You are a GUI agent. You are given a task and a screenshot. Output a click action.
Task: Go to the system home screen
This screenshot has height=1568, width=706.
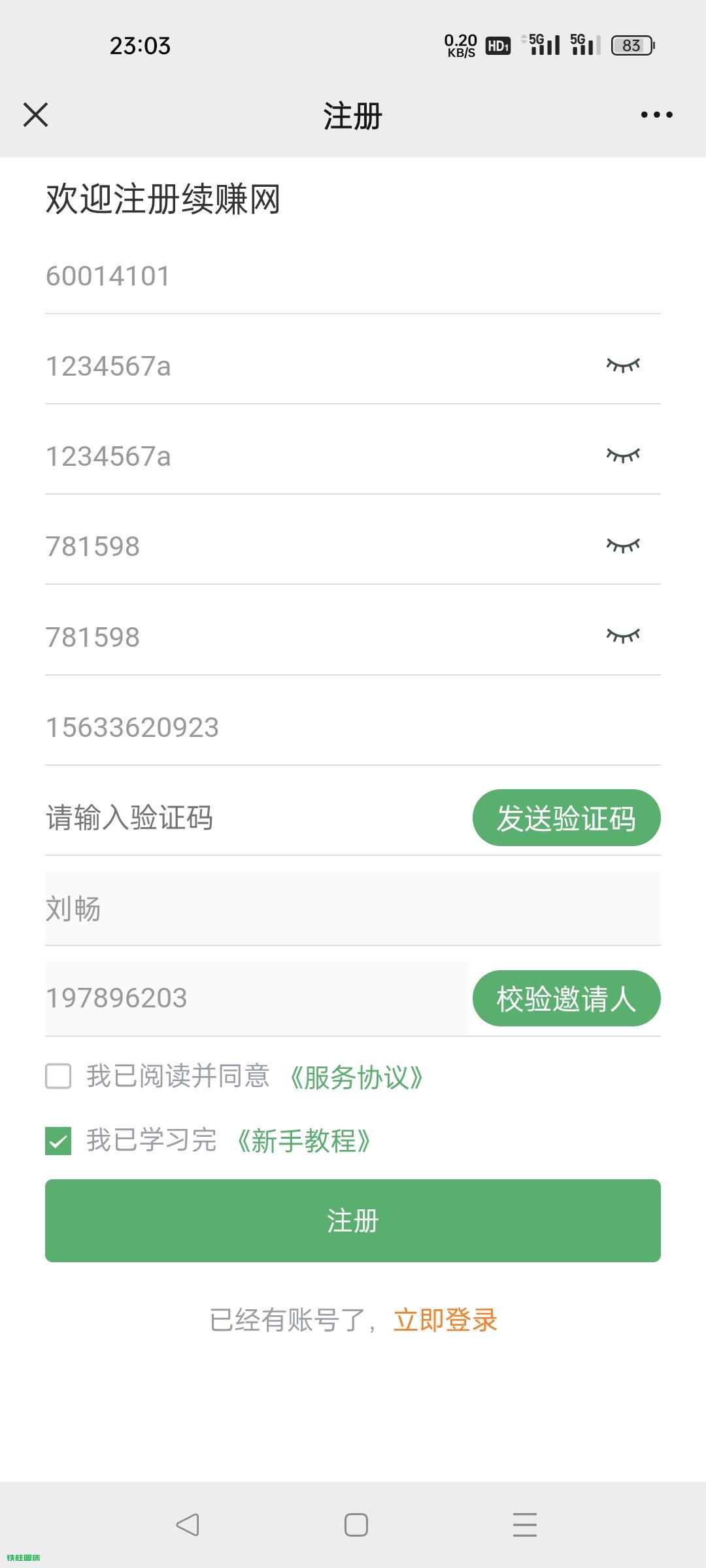(x=356, y=1525)
